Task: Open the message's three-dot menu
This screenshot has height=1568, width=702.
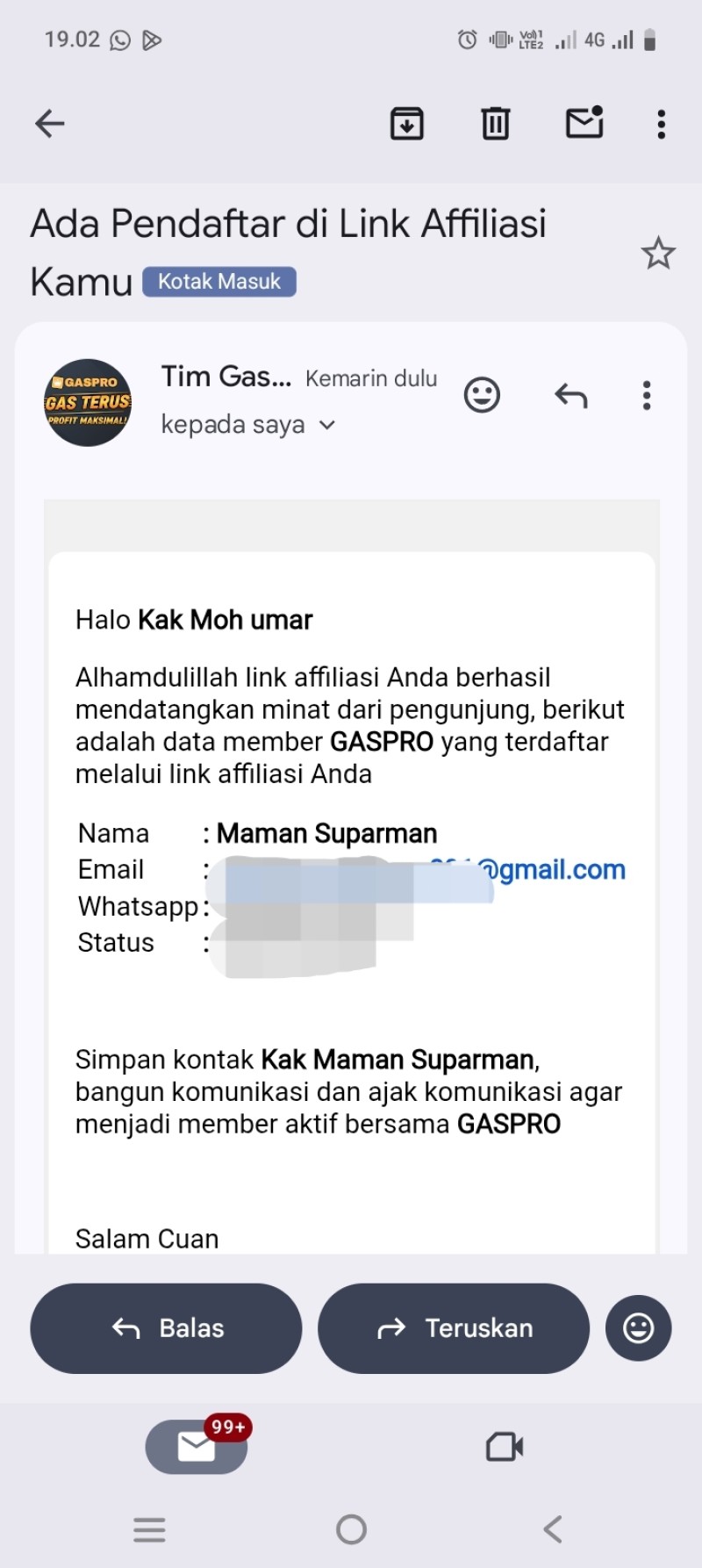Action: coord(647,396)
